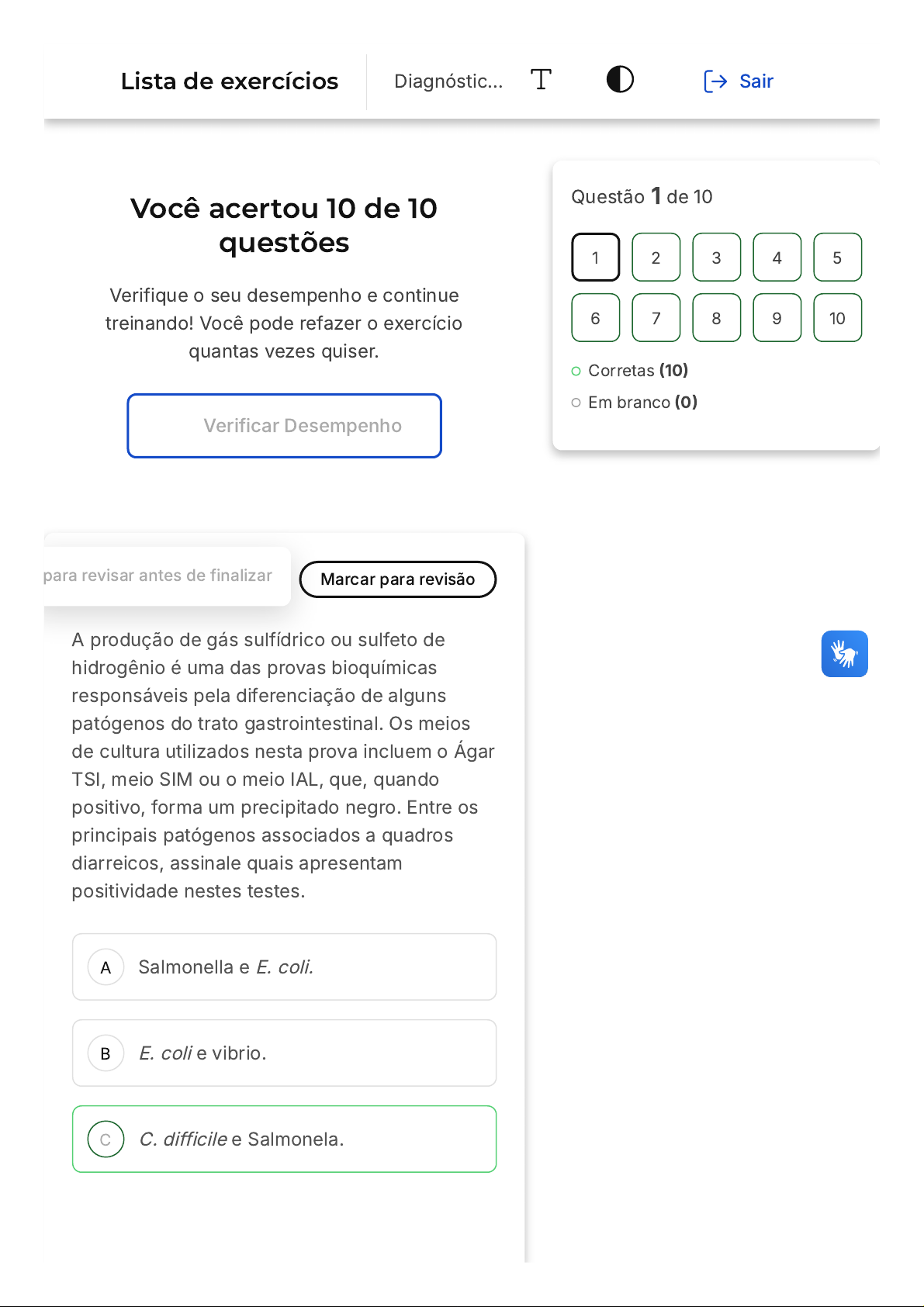Tap Sair to exit the exercise
The image size is (924, 1307).
point(738,81)
